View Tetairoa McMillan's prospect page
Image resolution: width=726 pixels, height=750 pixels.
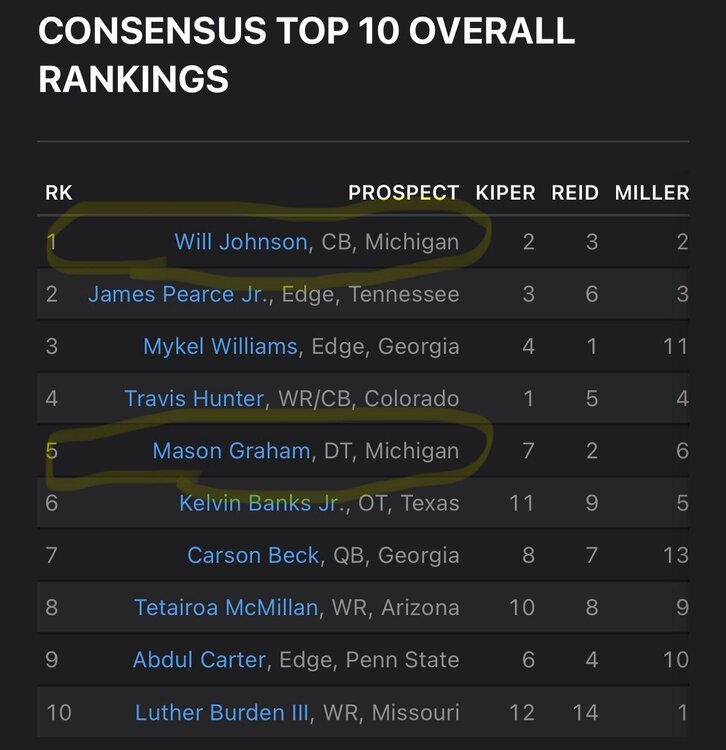tap(225, 607)
